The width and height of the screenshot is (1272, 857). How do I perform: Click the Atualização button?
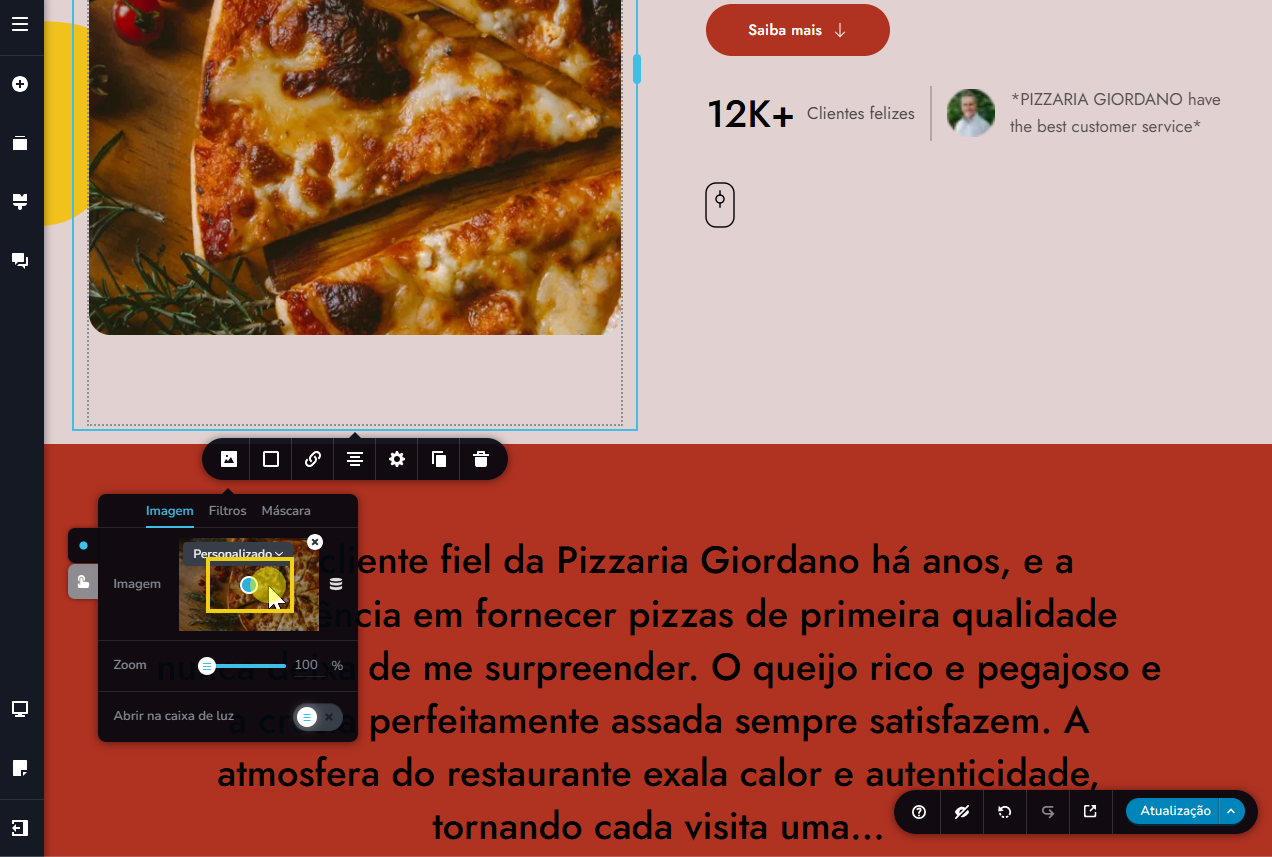click(1174, 811)
